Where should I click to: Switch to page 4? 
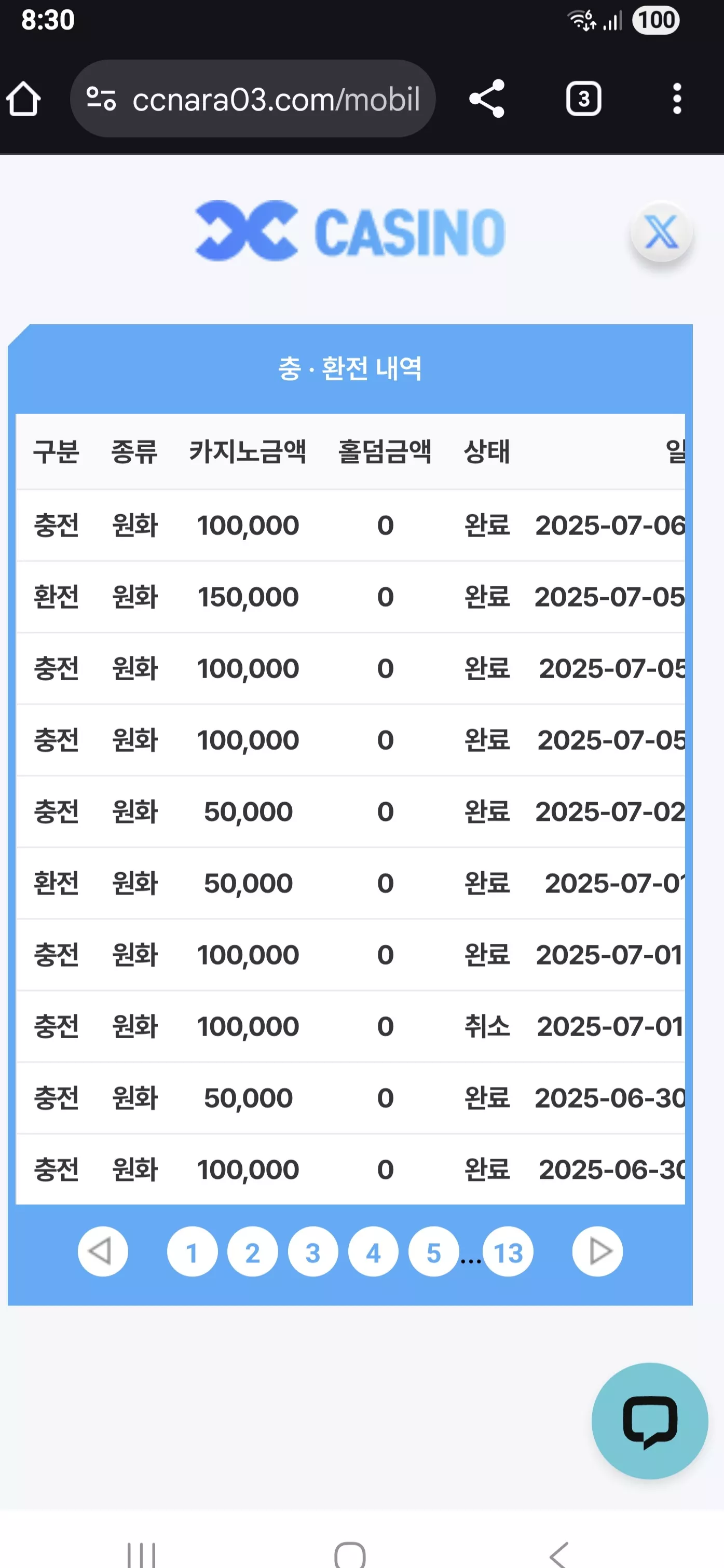click(373, 1251)
